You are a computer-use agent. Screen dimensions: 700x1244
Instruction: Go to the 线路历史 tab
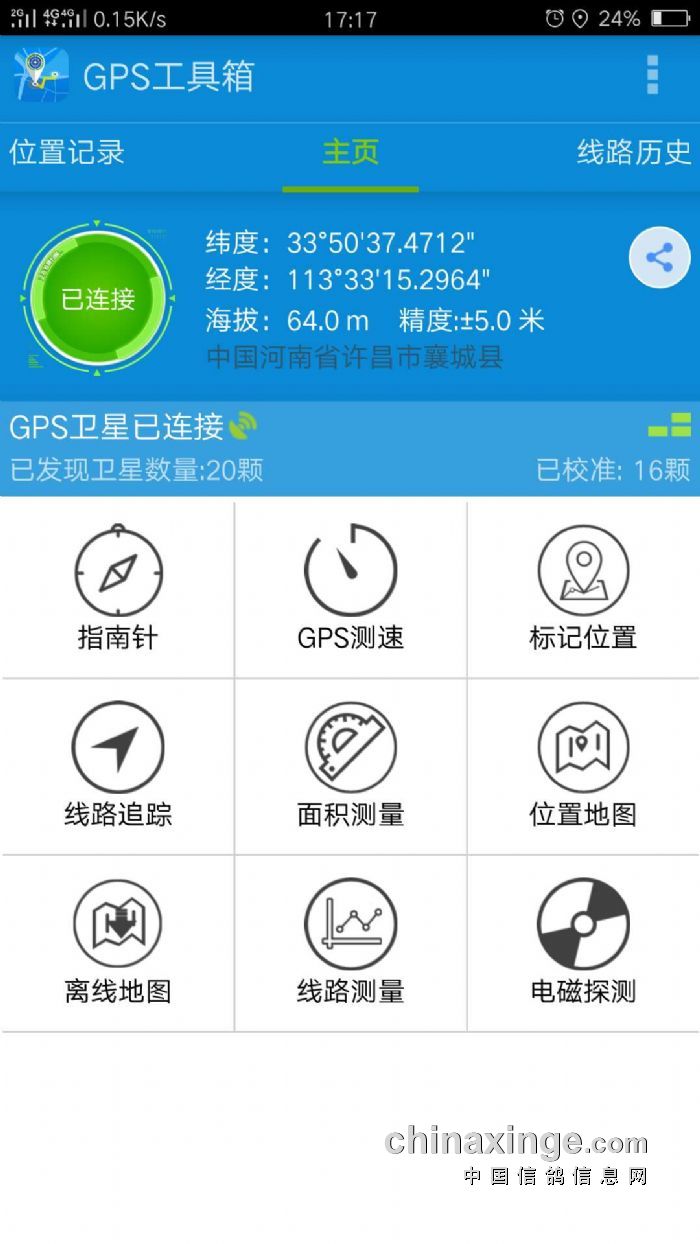tap(634, 153)
